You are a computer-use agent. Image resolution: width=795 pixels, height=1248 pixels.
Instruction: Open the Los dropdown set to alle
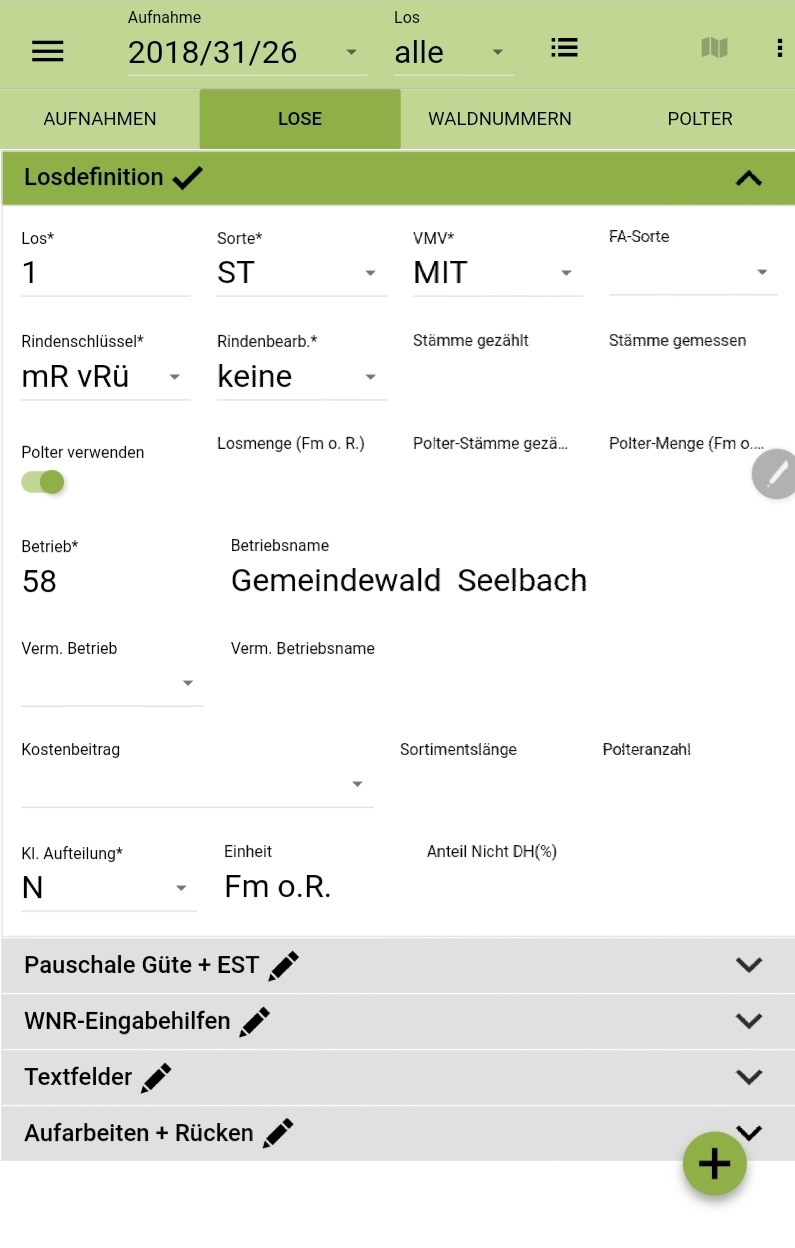point(453,53)
